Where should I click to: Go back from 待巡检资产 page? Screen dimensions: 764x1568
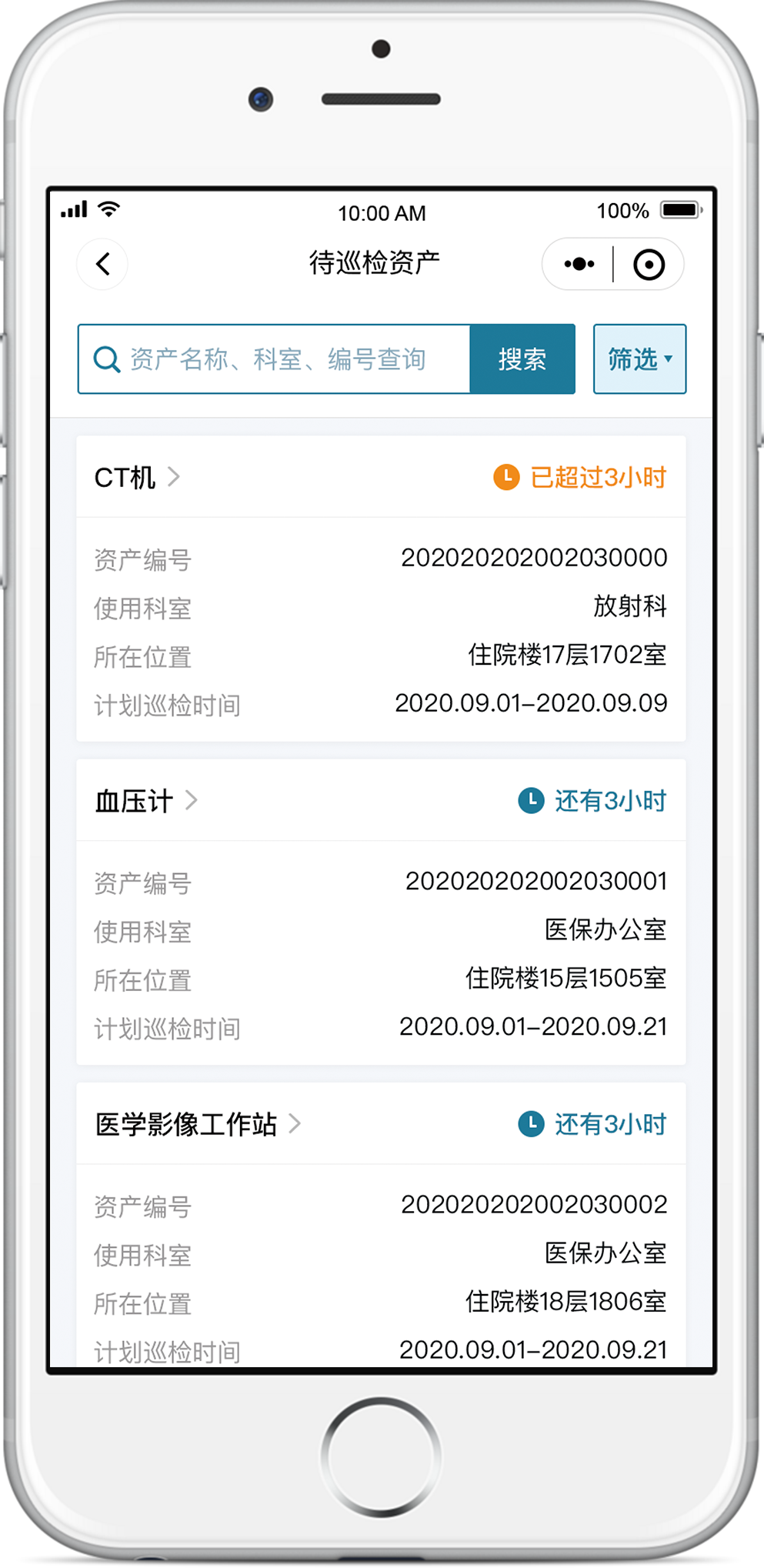(x=103, y=264)
